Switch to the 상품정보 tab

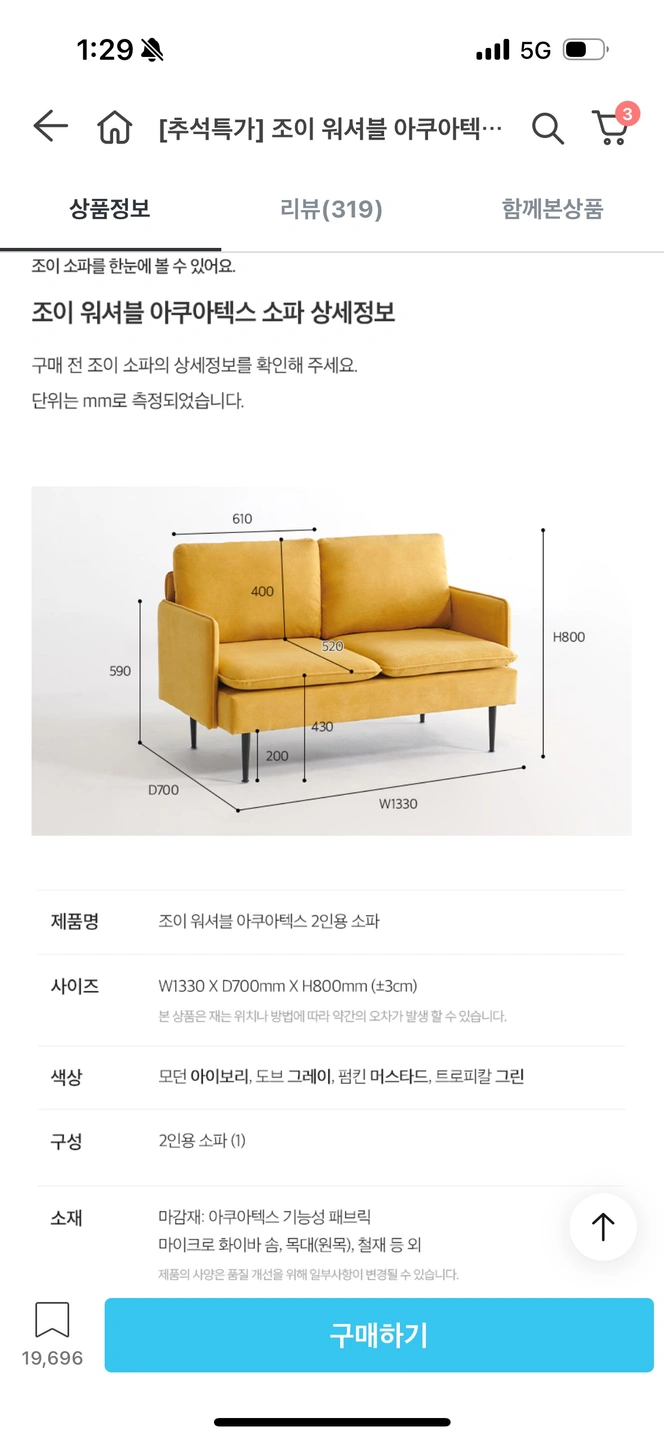point(110,209)
